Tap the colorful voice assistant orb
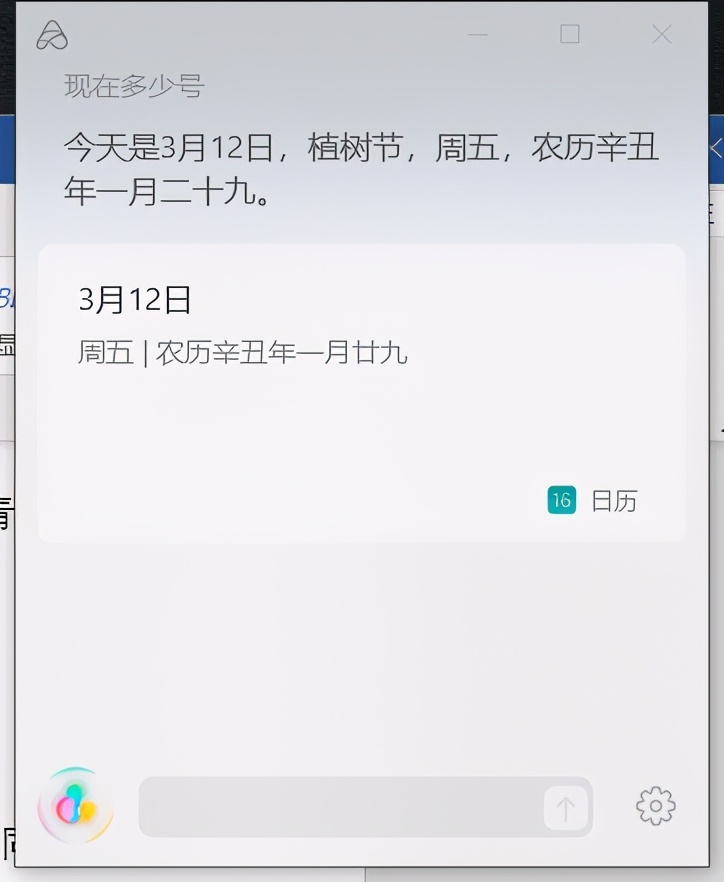The image size is (724, 882). [x=75, y=806]
